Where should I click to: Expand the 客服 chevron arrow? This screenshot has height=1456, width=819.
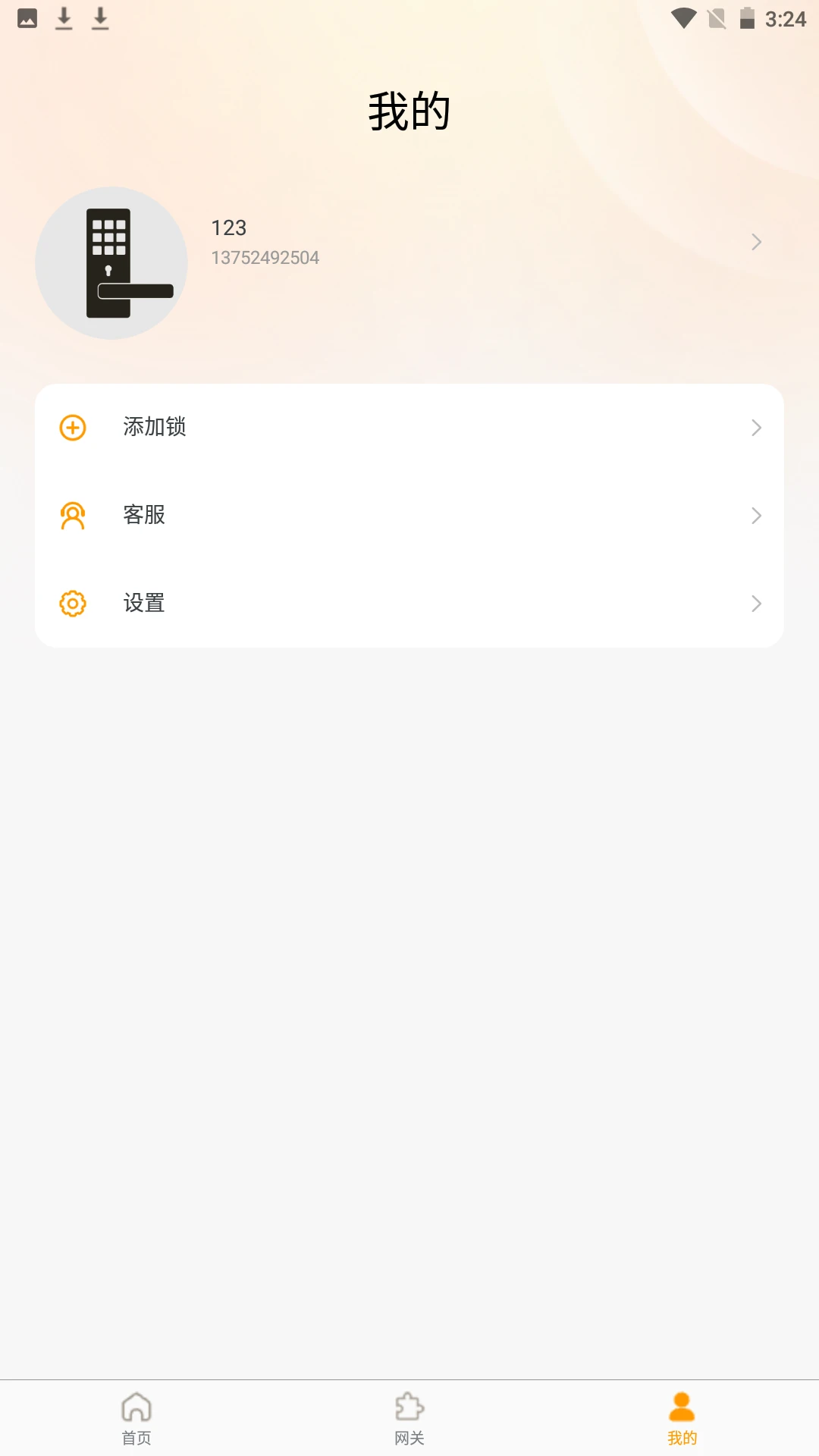point(756,515)
